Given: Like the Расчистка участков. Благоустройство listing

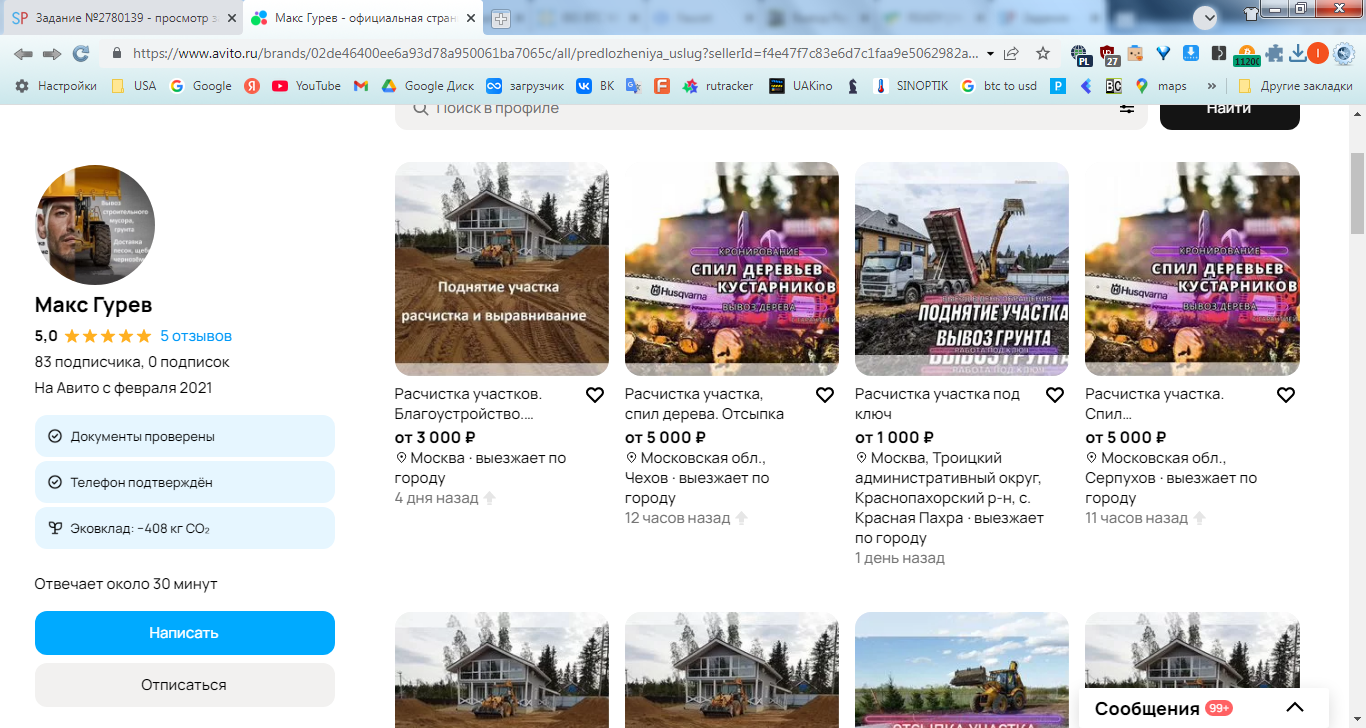Looking at the screenshot, I should click(595, 395).
